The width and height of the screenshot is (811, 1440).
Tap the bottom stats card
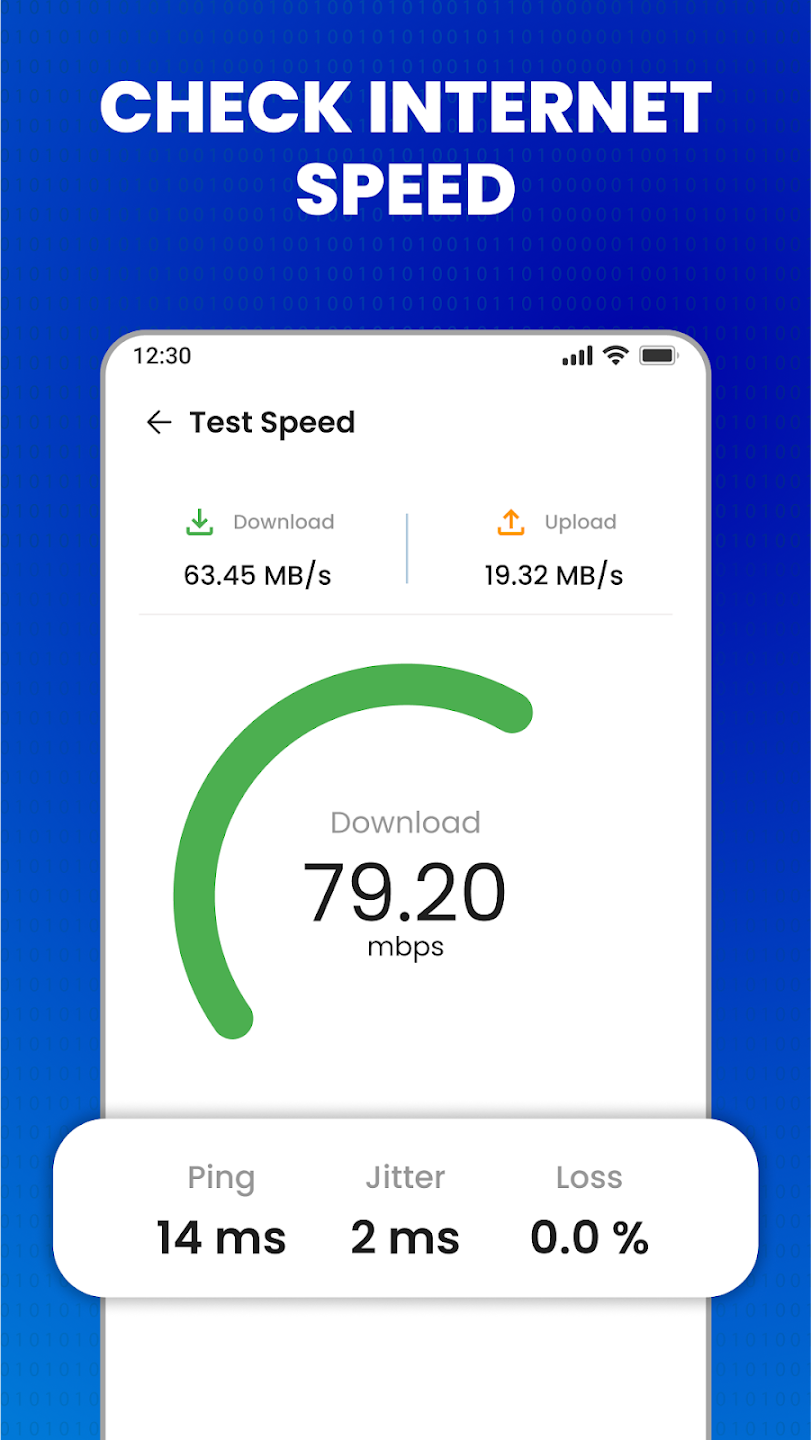click(x=405, y=1205)
